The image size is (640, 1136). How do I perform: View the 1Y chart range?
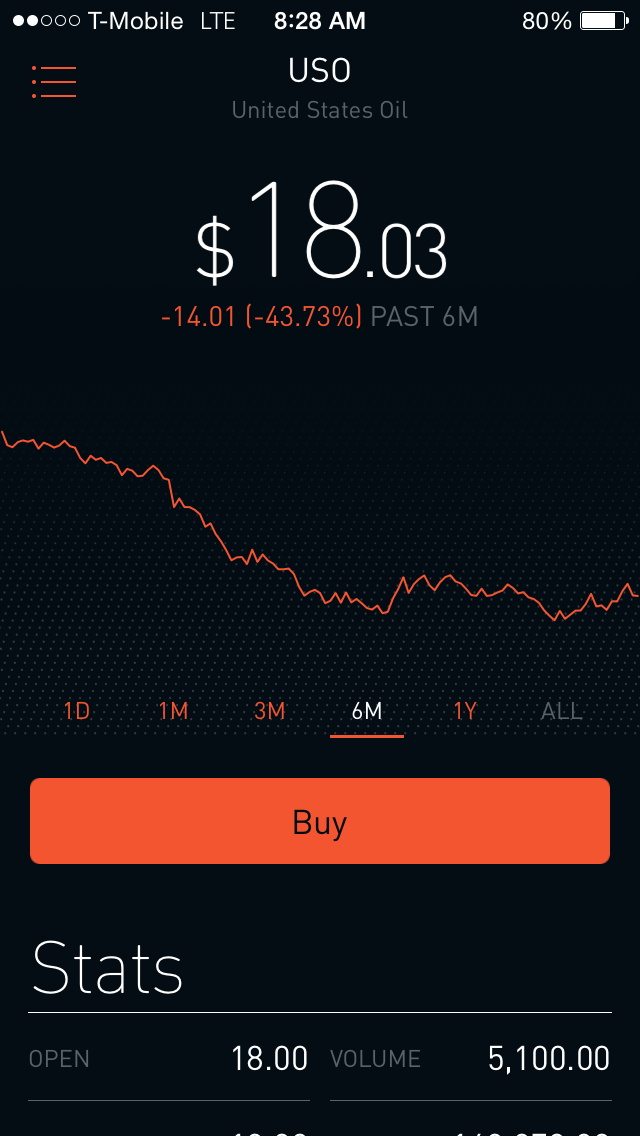(465, 711)
